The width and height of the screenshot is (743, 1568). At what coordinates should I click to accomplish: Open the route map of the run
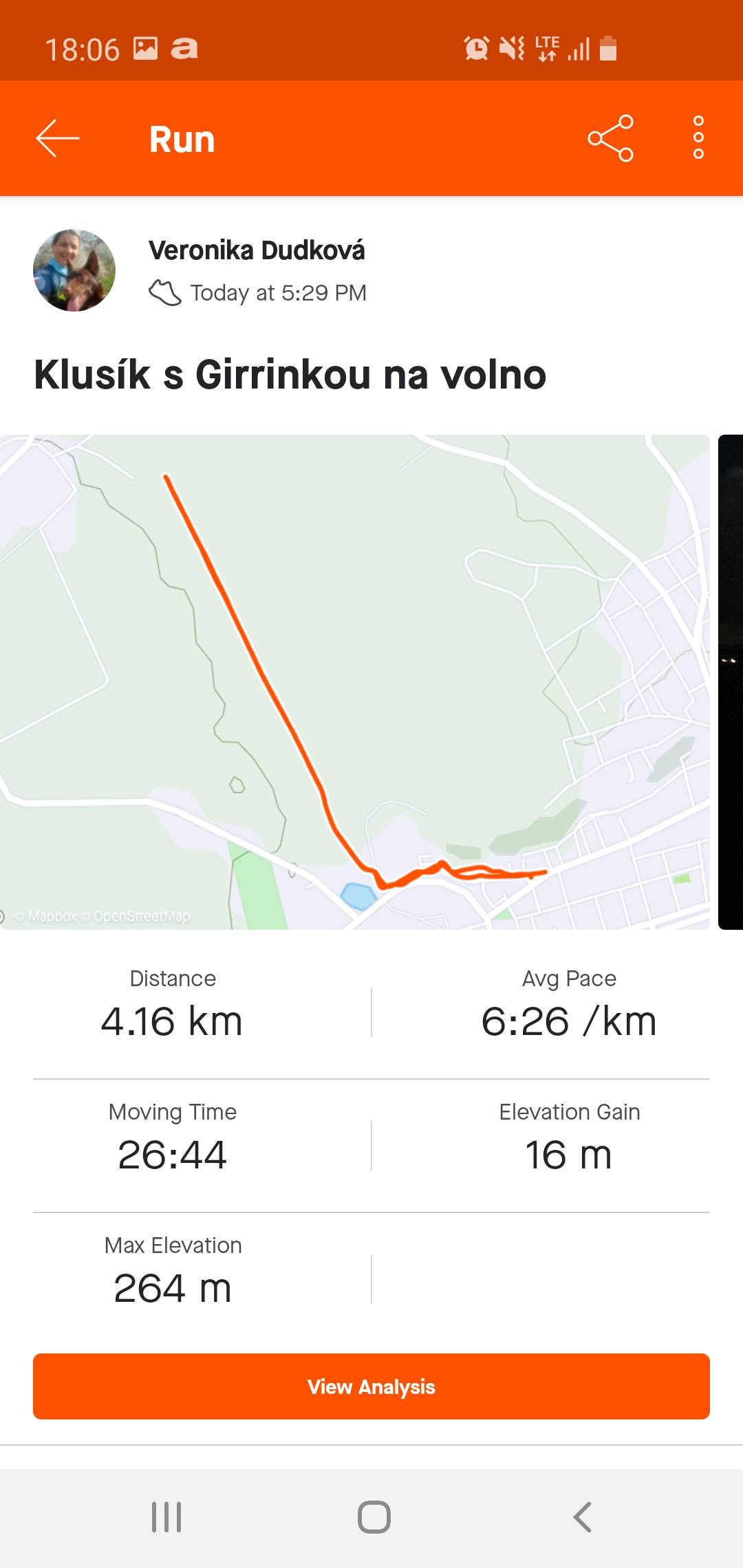pyautogui.click(x=355, y=682)
